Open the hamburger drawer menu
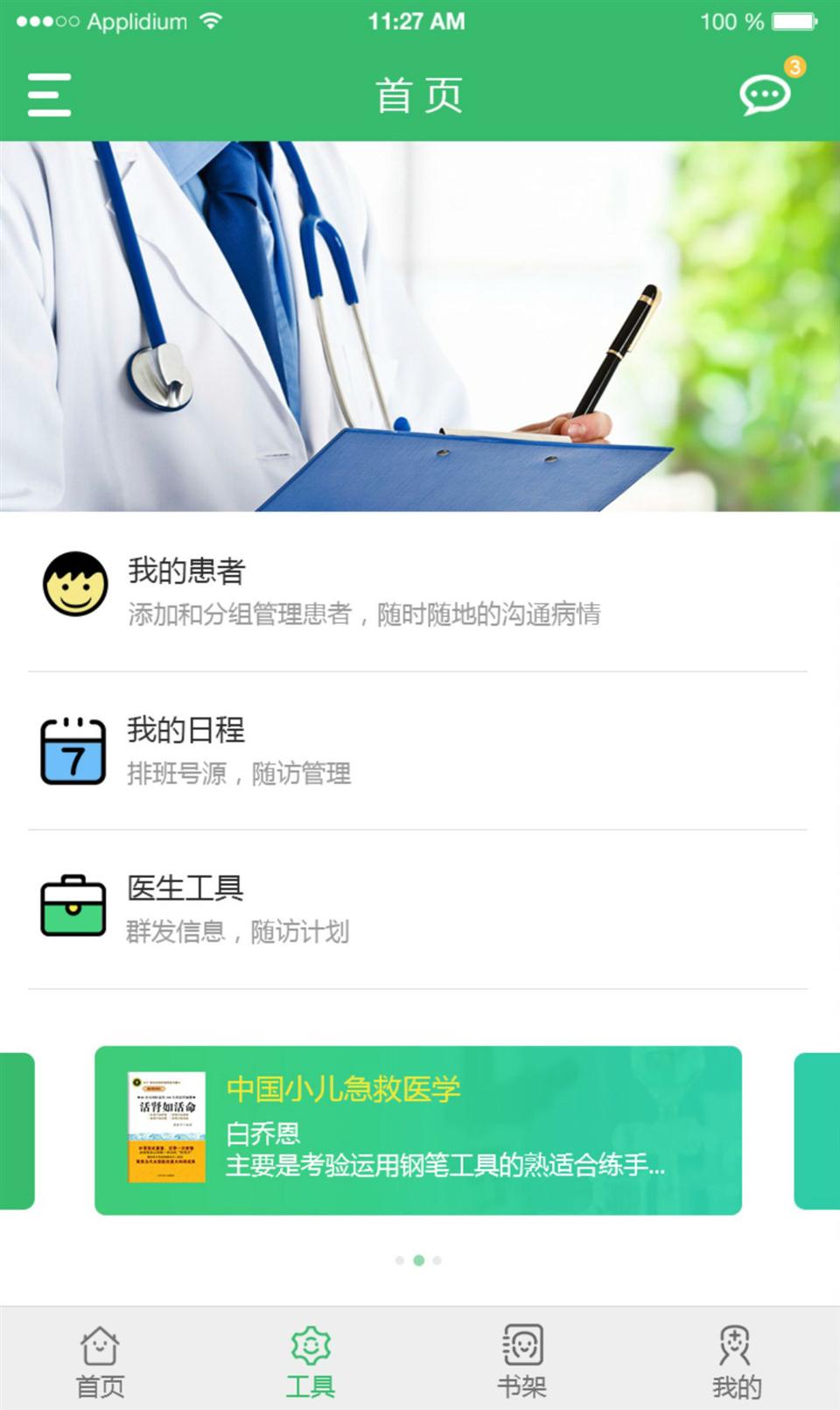Screen dimensions: 840x1410 (49, 95)
